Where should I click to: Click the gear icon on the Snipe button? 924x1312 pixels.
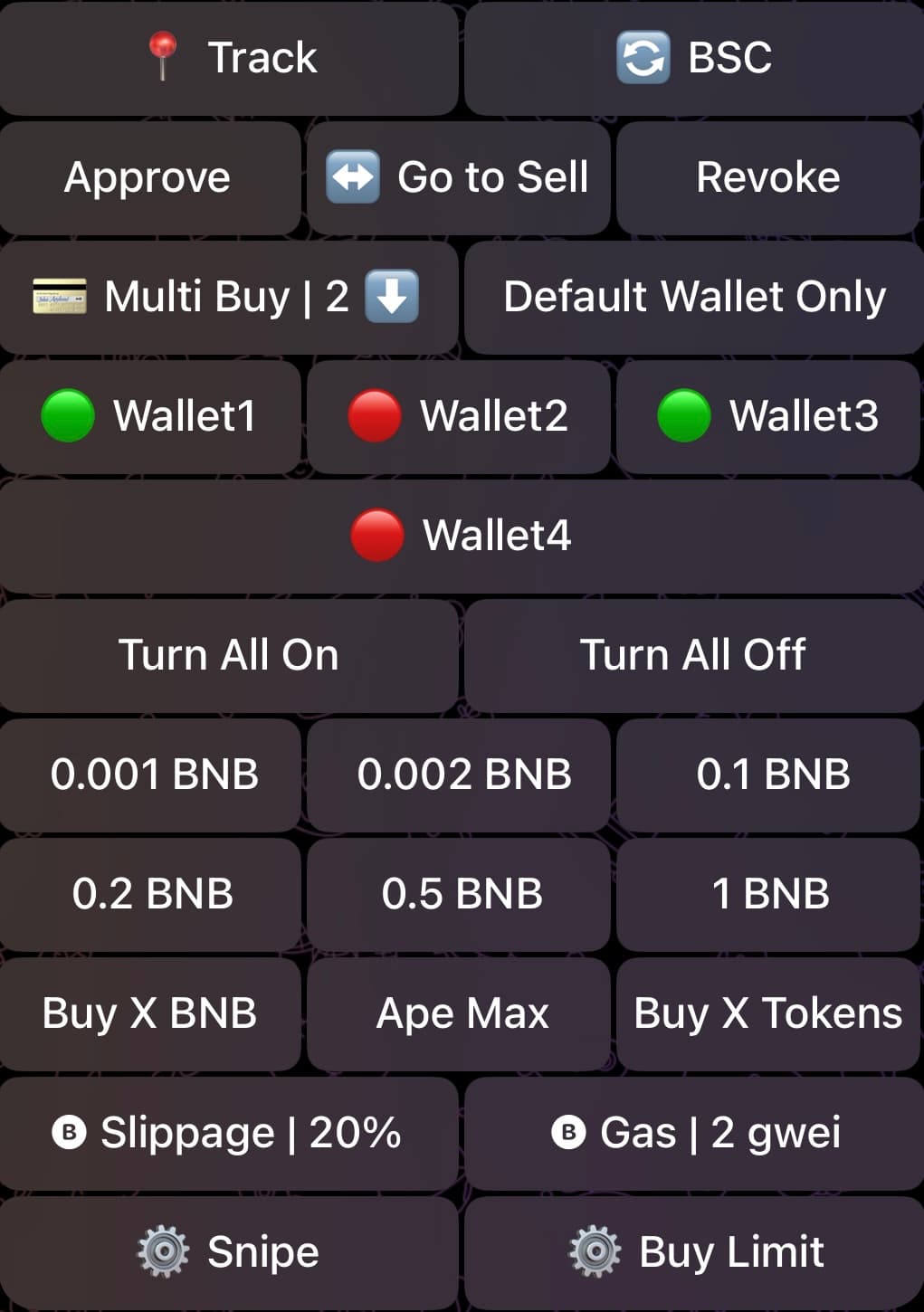coord(161,1250)
